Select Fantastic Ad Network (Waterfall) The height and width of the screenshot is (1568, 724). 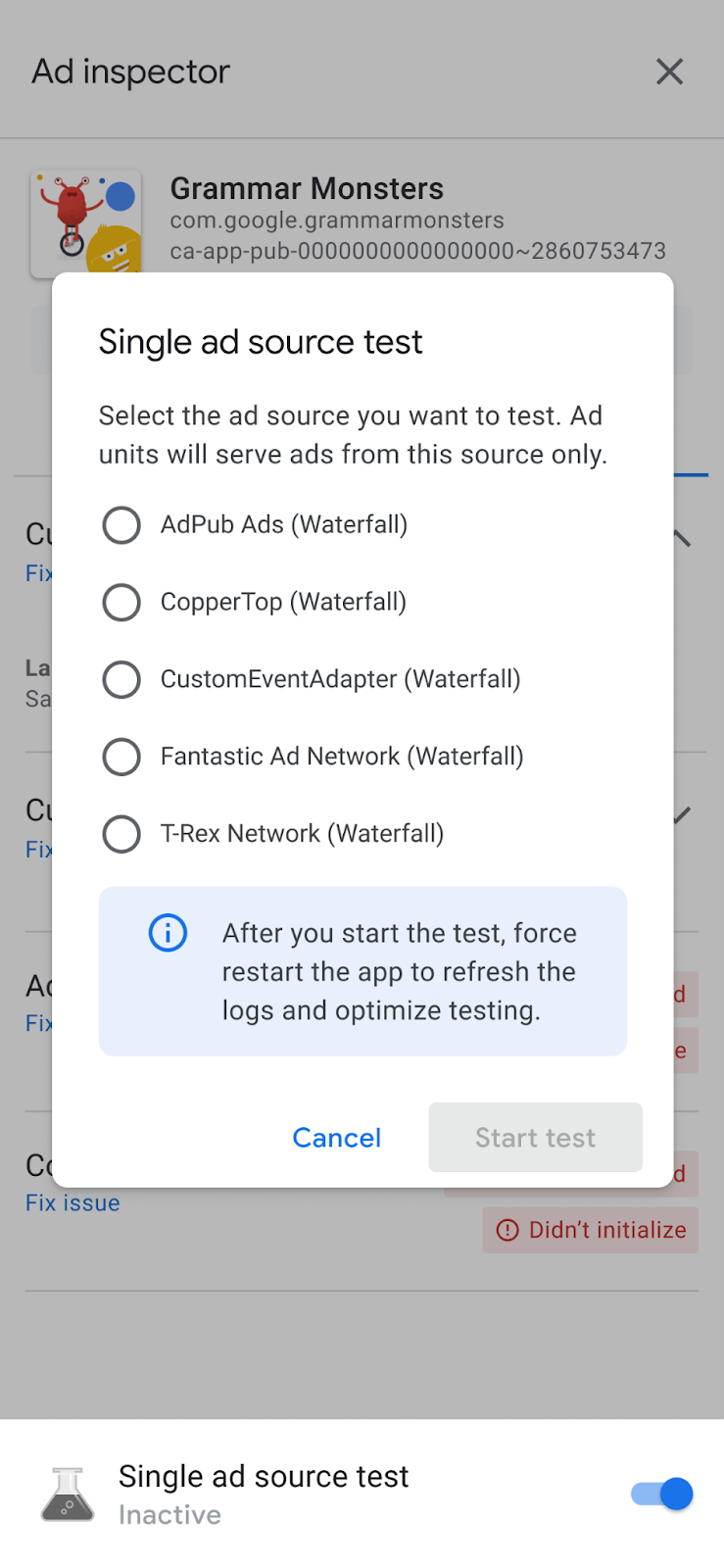pyautogui.click(x=121, y=757)
